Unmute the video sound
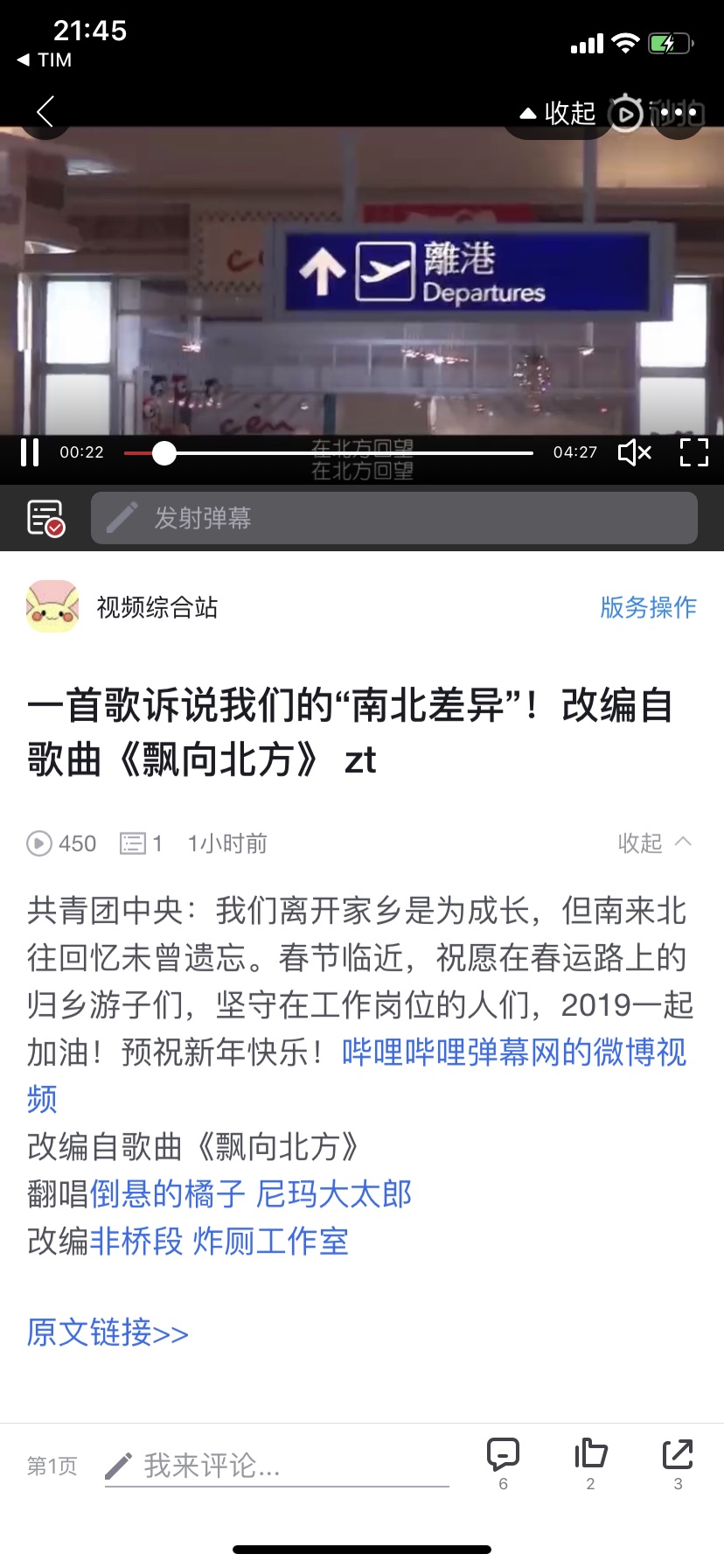This screenshot has height=1568, width=724. click(x=635, y=452)
